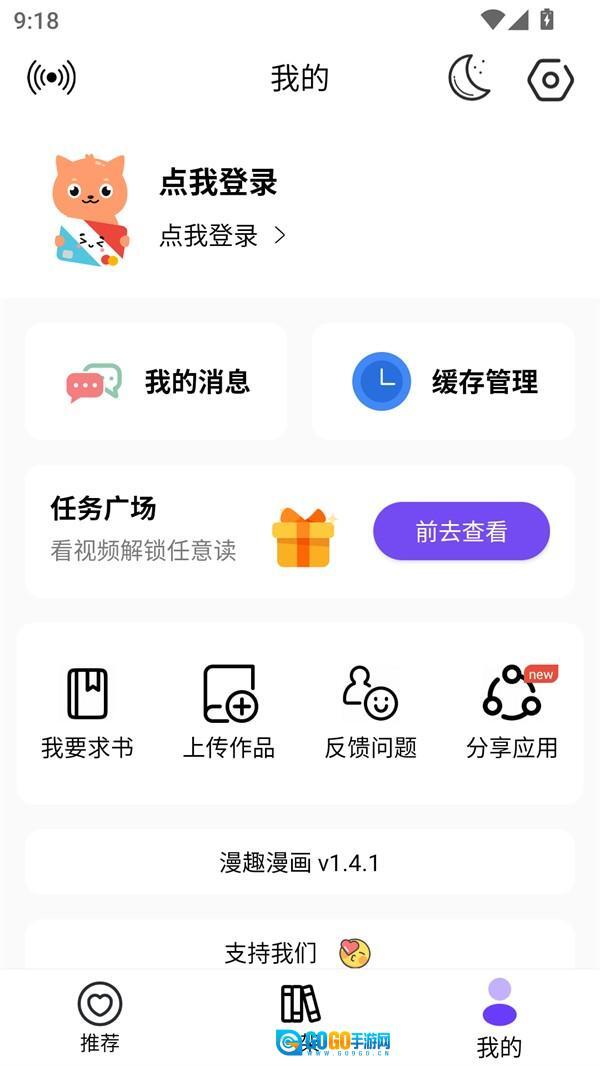The height and width of the screenshot is (1066, 600).
Task: Select 上传作品 to upload work
Action: [x=229, y=712]
